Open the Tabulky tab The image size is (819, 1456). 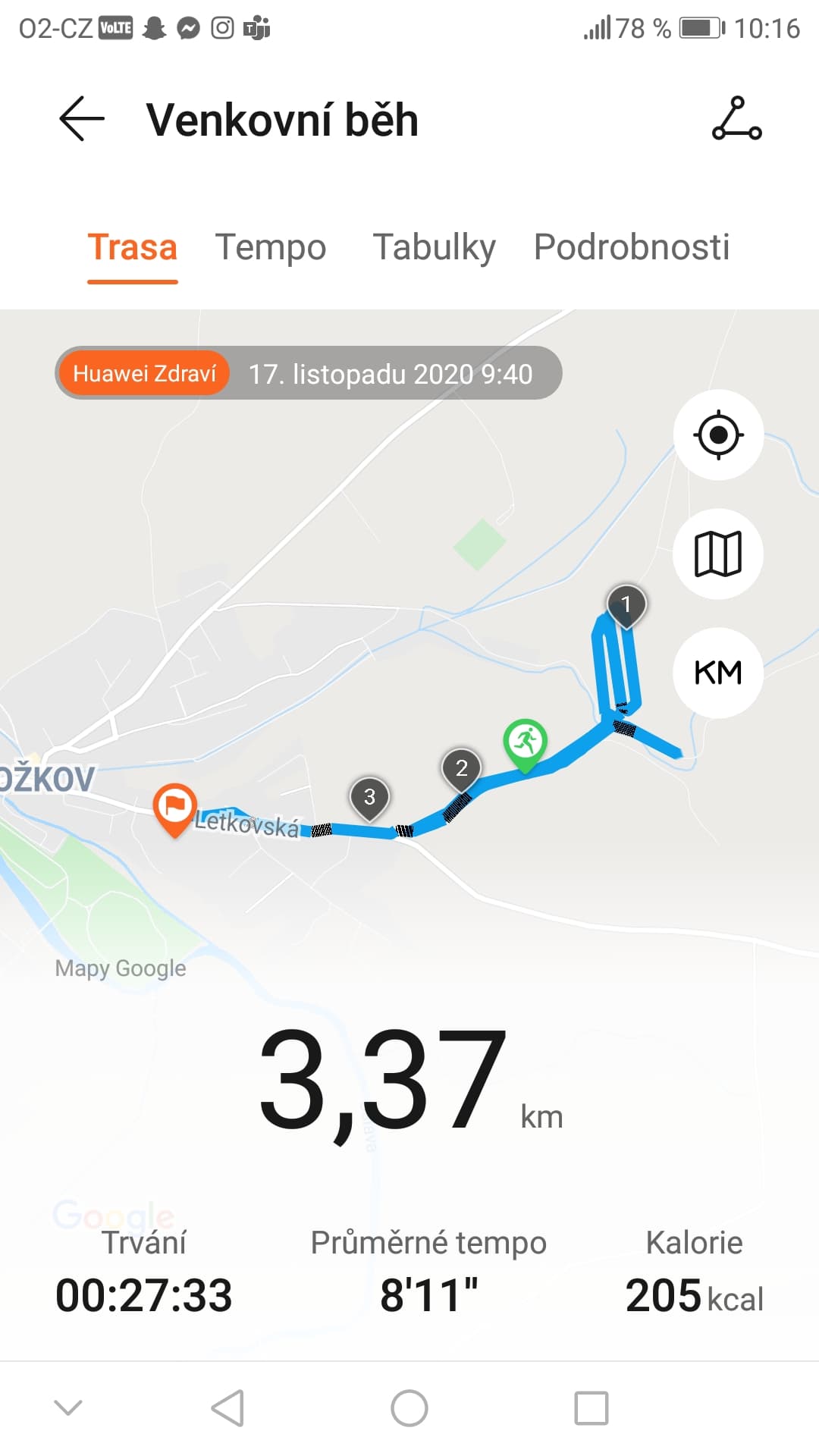(x=434, y=247)
